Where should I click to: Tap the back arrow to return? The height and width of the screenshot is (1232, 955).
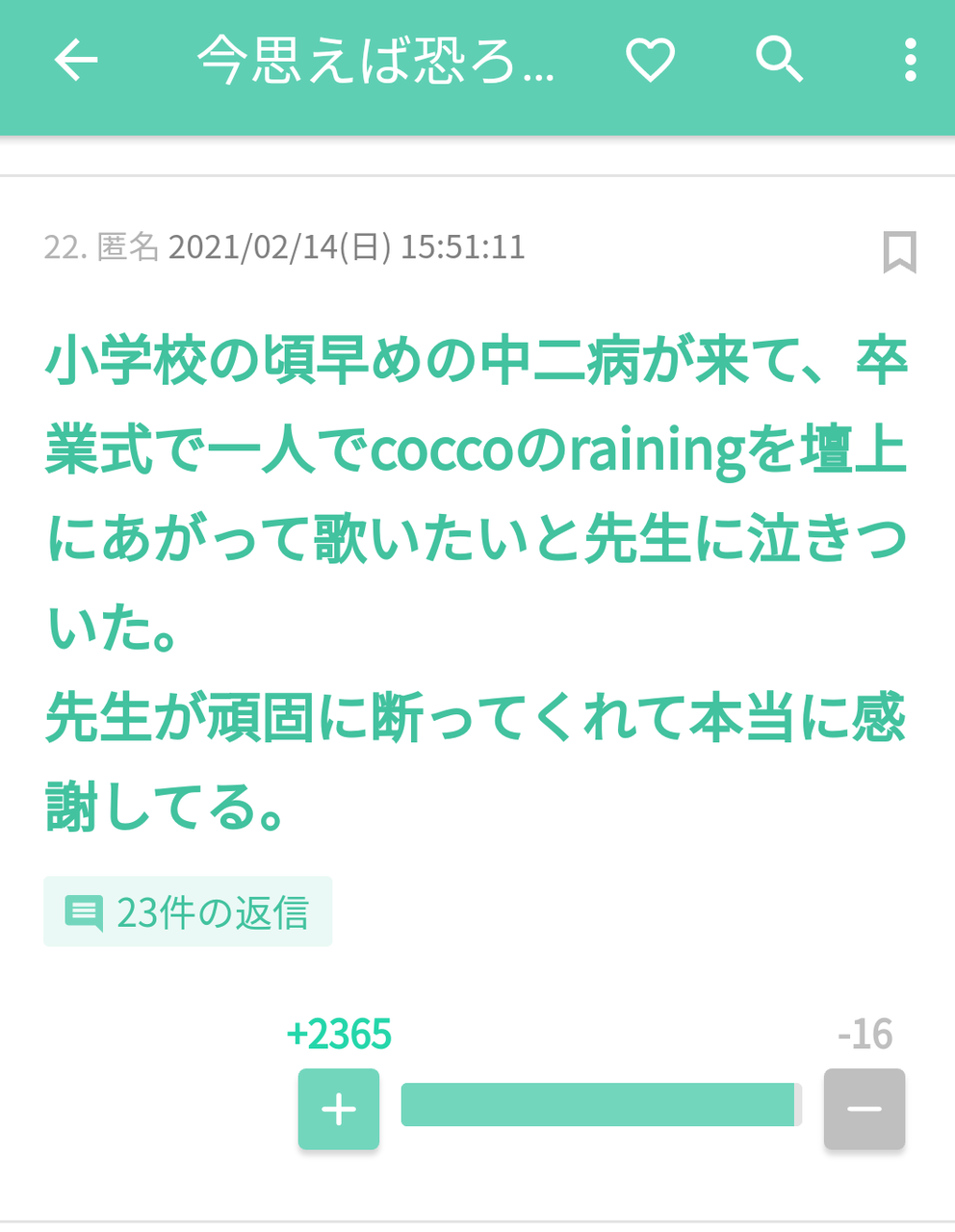tap(74, 61)
